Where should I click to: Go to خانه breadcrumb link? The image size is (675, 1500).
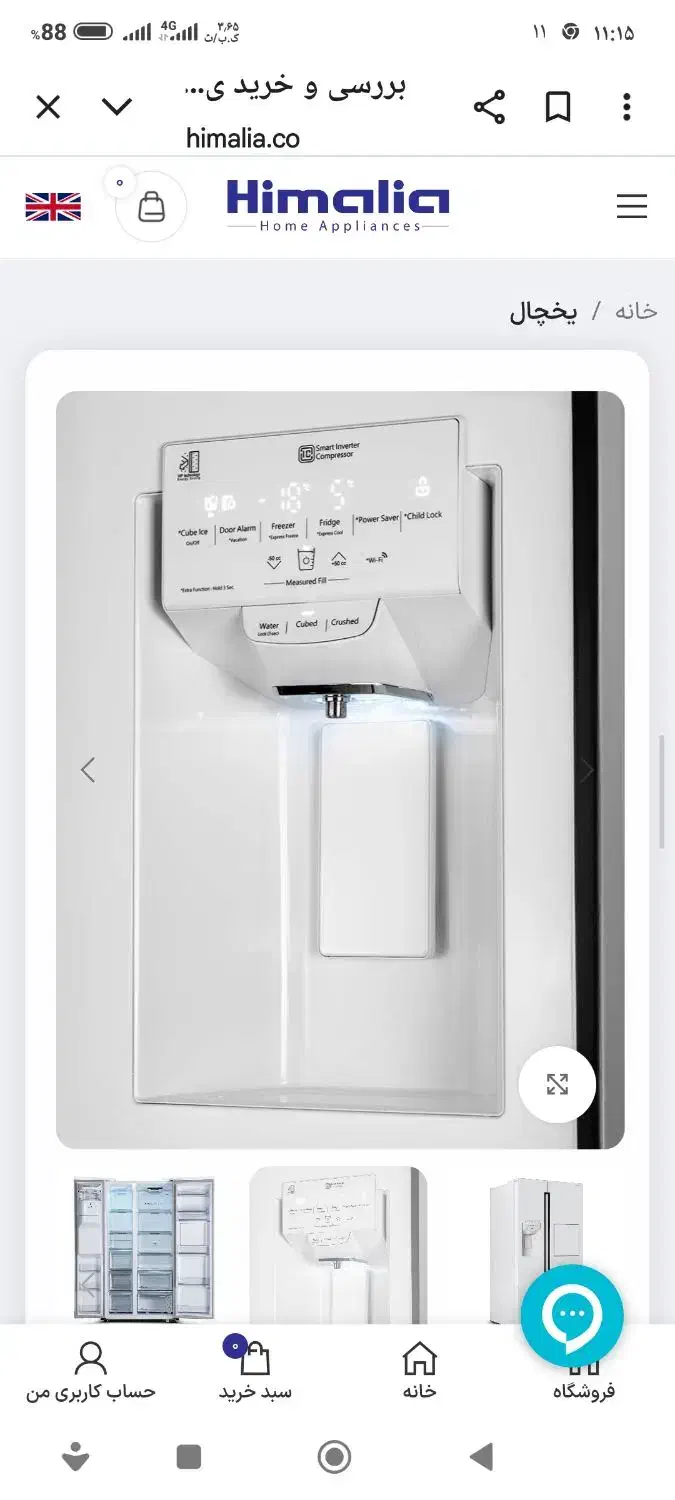pos(636,311)
